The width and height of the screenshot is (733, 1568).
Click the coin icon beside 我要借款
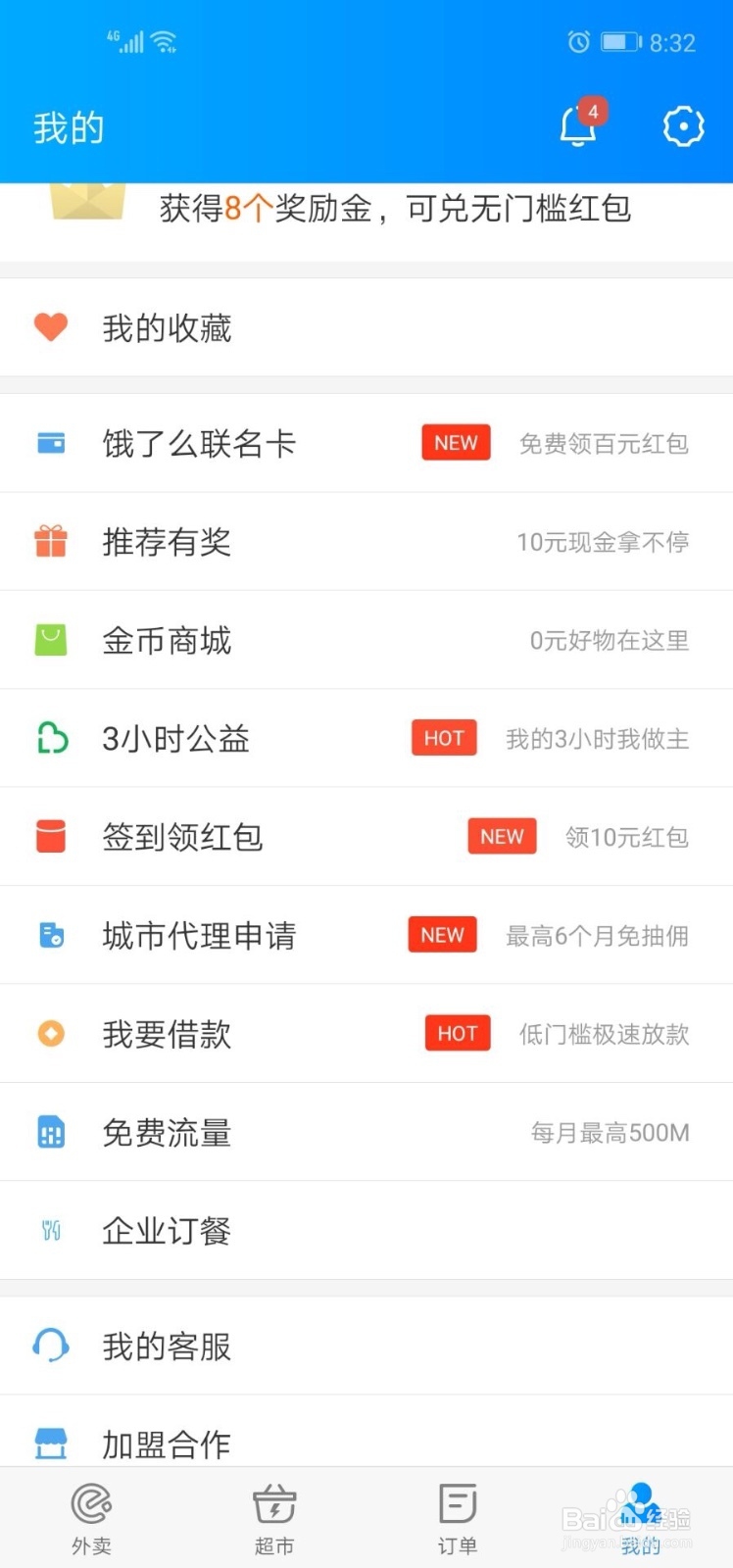(50, 1033)
